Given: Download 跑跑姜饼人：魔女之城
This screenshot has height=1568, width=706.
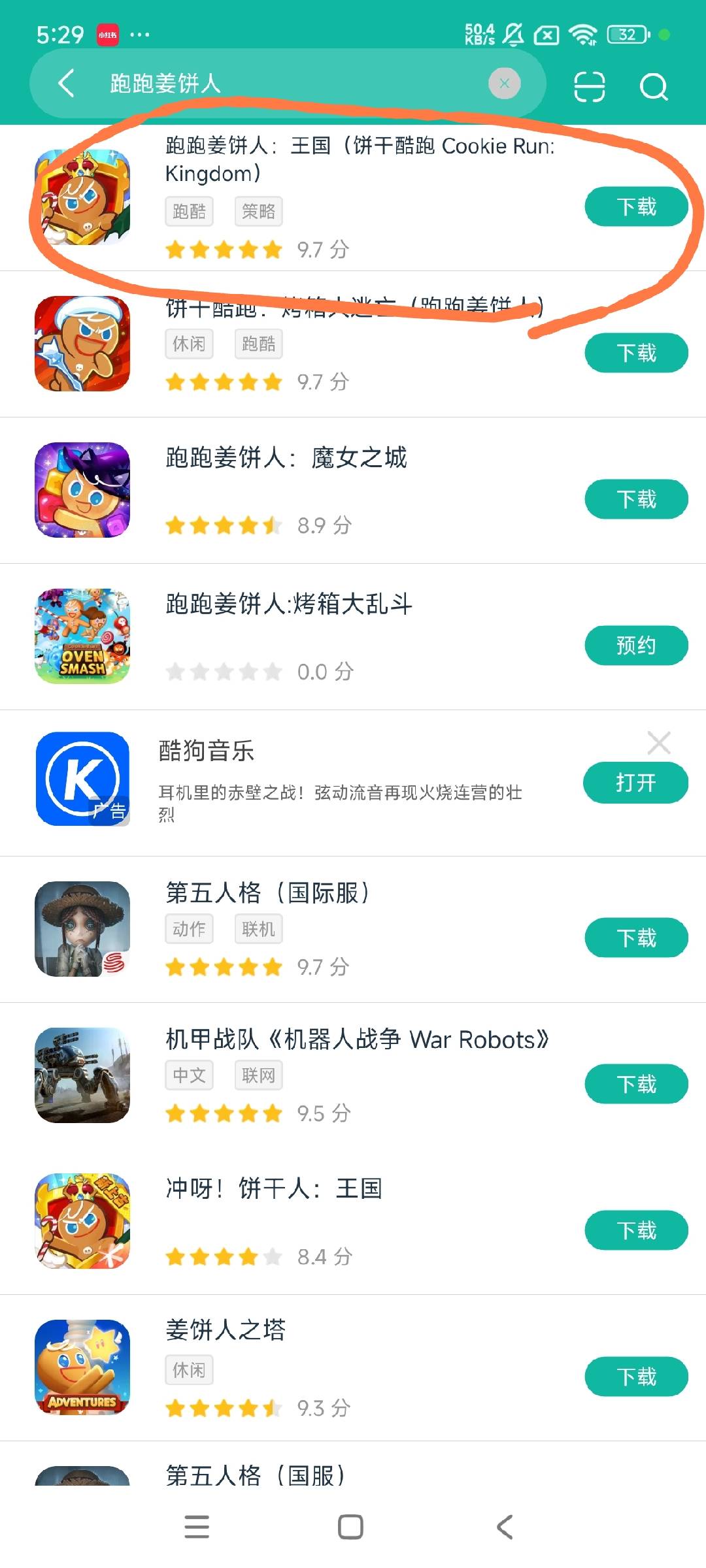Looking at the screenshot, I should tap(635, 500).
